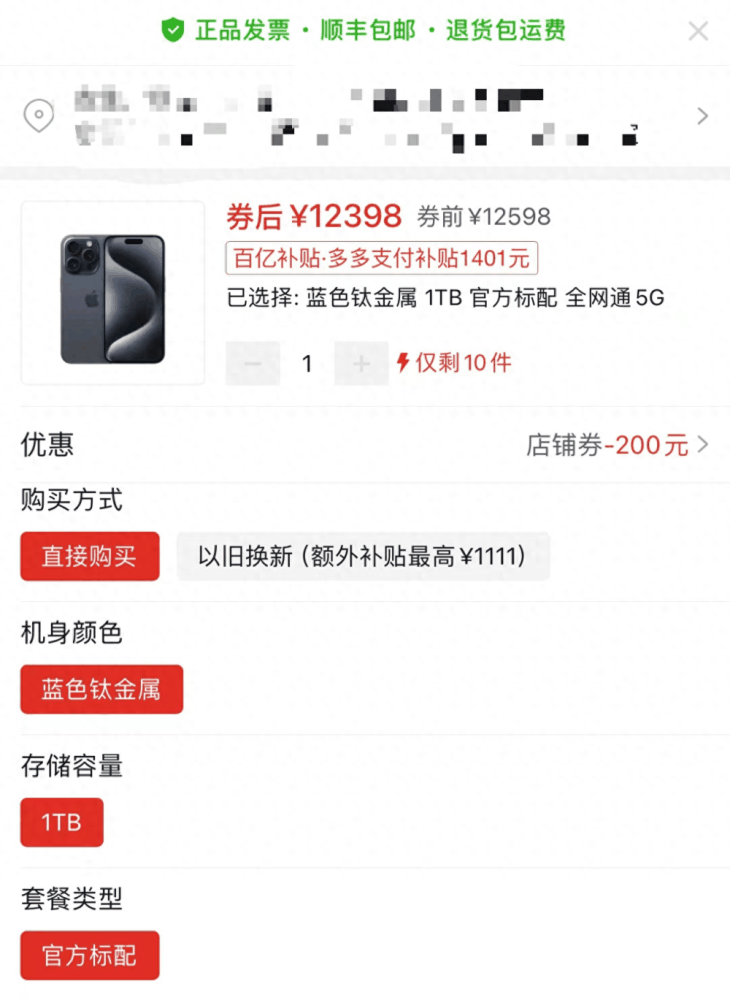Image resolution: width=730 pixels, height=1000 pixels.
Task: Select the 直接购买 purchase method
Action: [x=89, y=556]
